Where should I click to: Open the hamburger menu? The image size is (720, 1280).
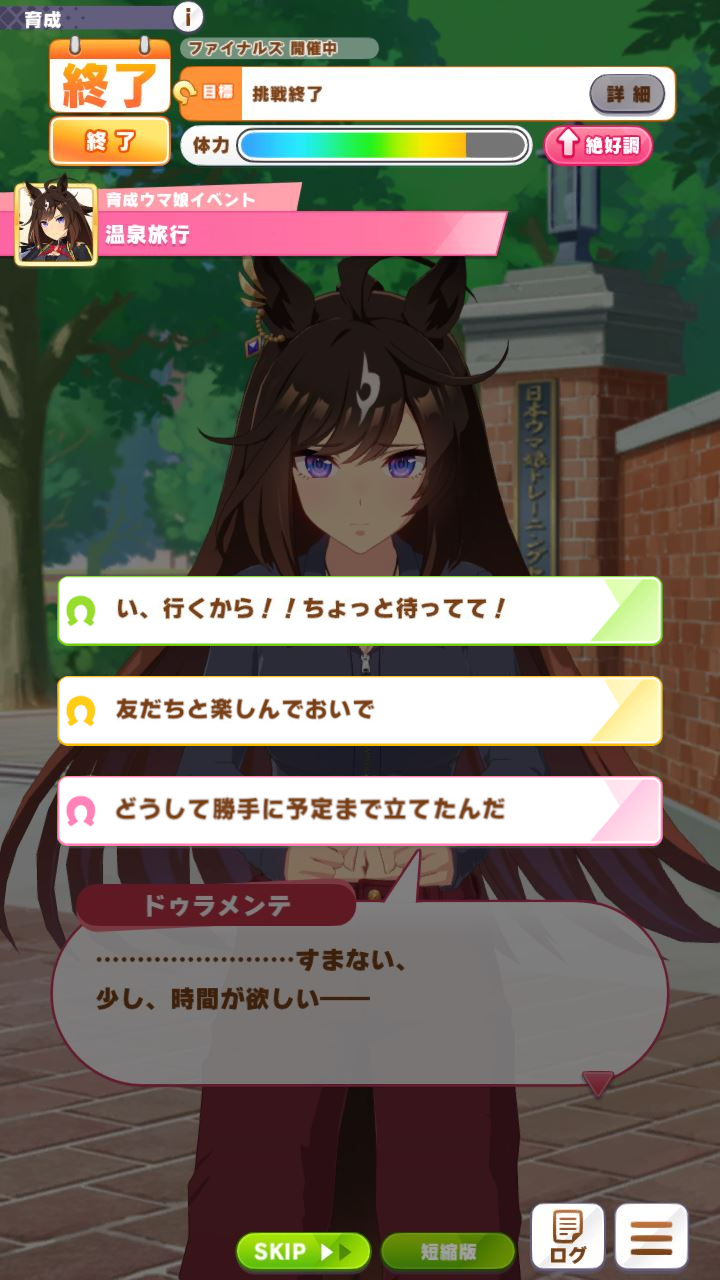tap(652, 1237)
